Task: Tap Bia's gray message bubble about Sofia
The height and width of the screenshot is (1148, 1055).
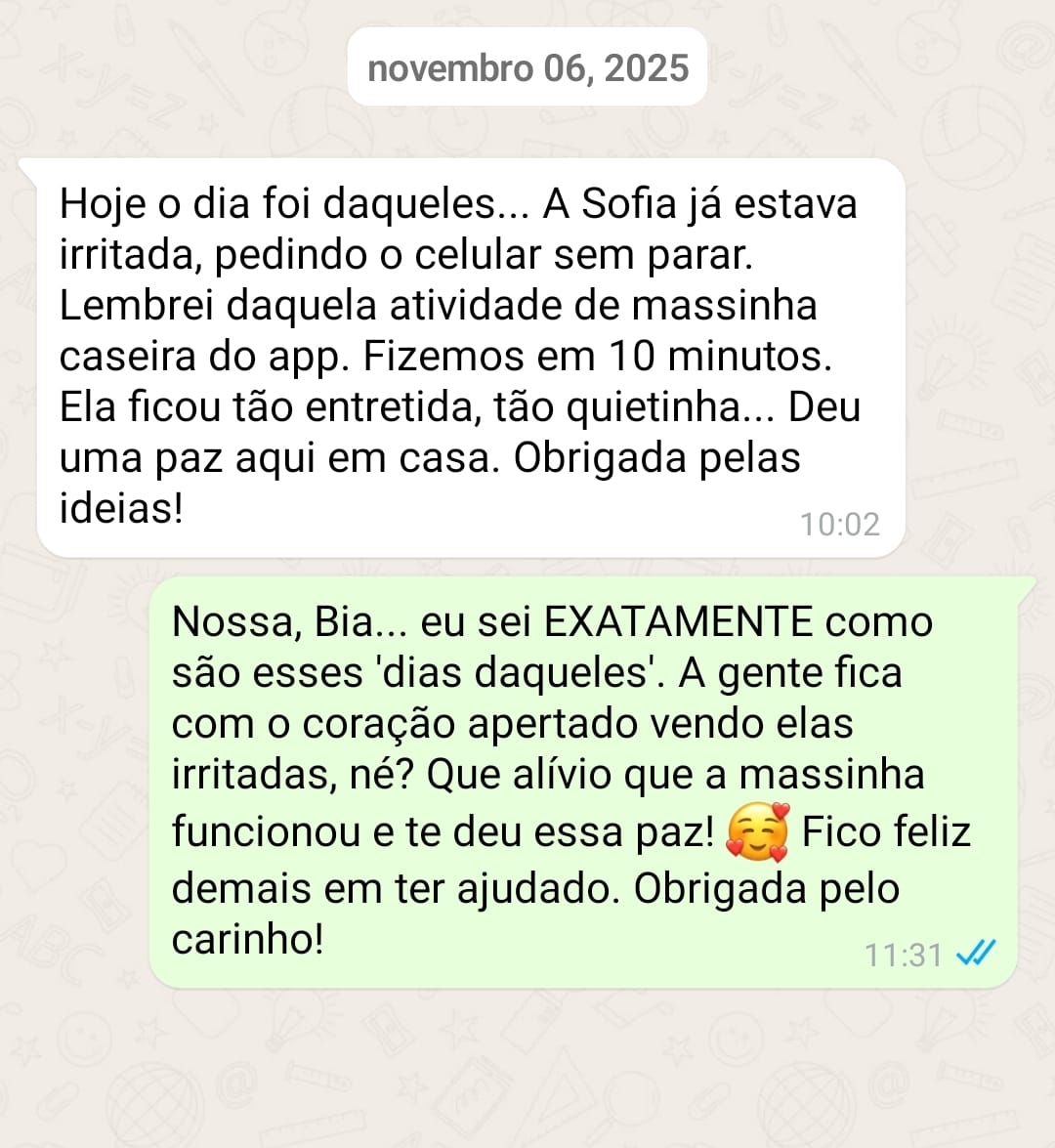Action: [x=459, y=352]
